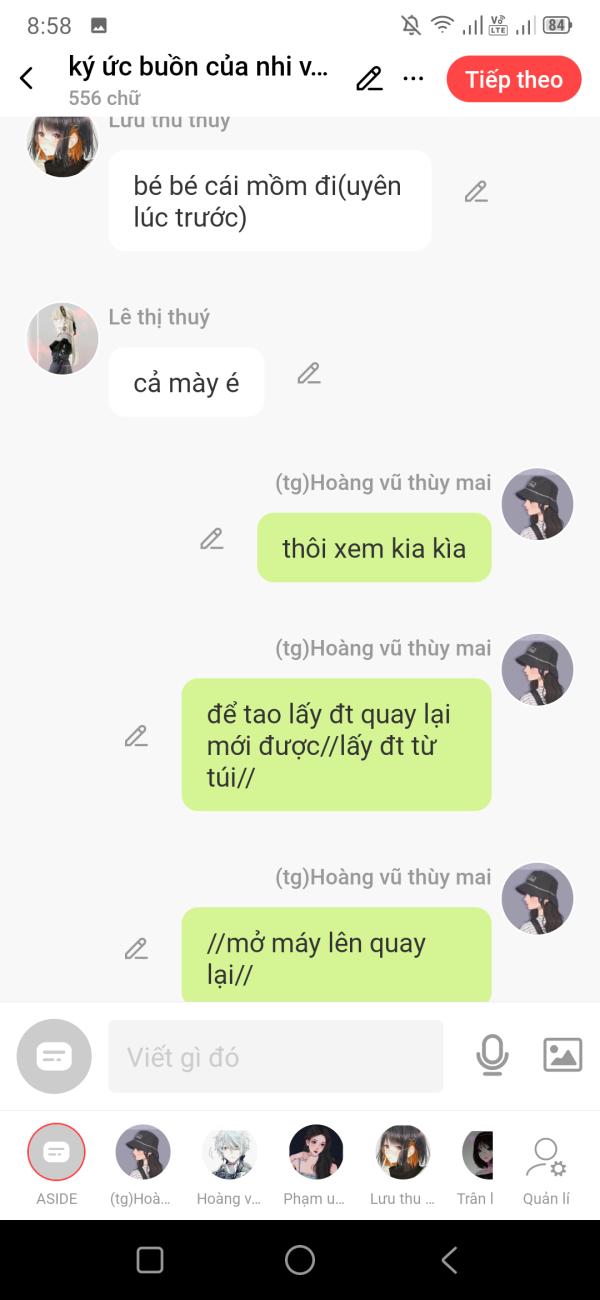Focus the 'Viết gì đó' text field
The width and height of the screenshot is (600, 1300).
[x=275, y=1056]
